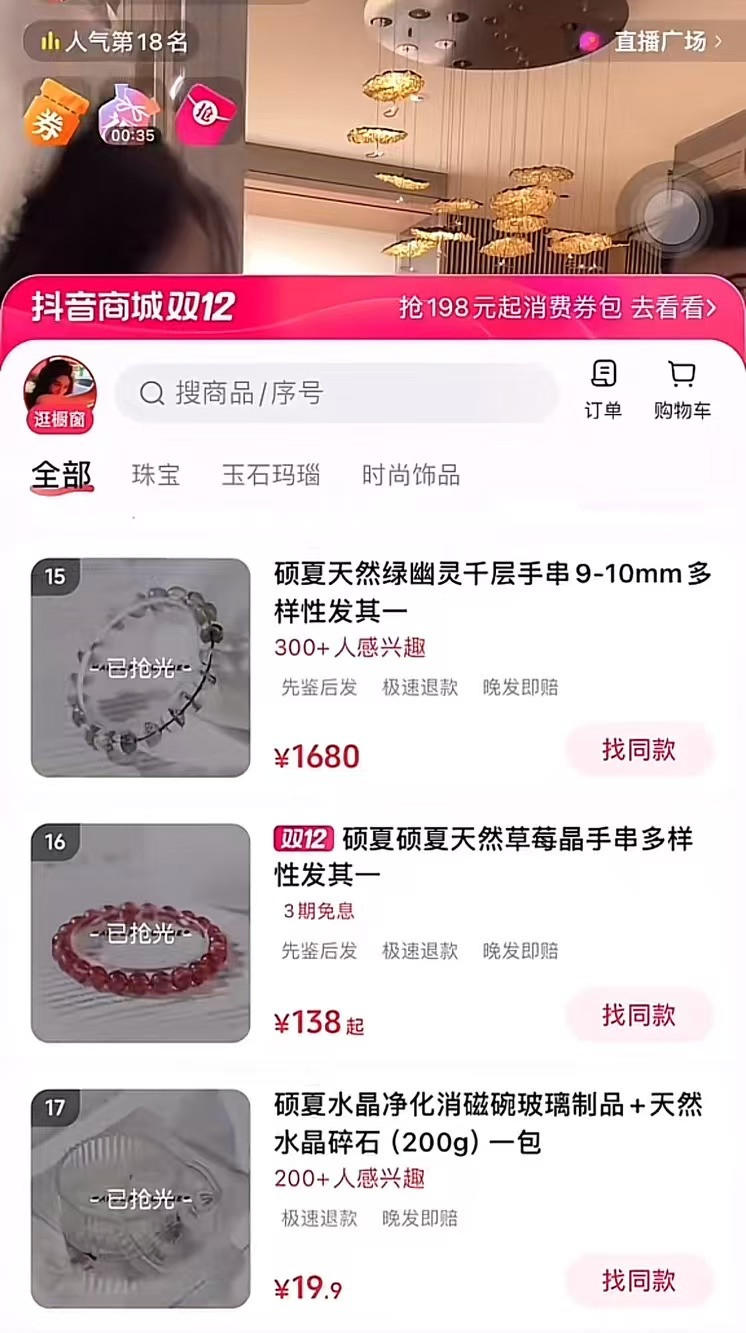Switch to the 玉石玛瑙 tab
This screenshot has height=1333, width=746.
click(x=270, y=475)
